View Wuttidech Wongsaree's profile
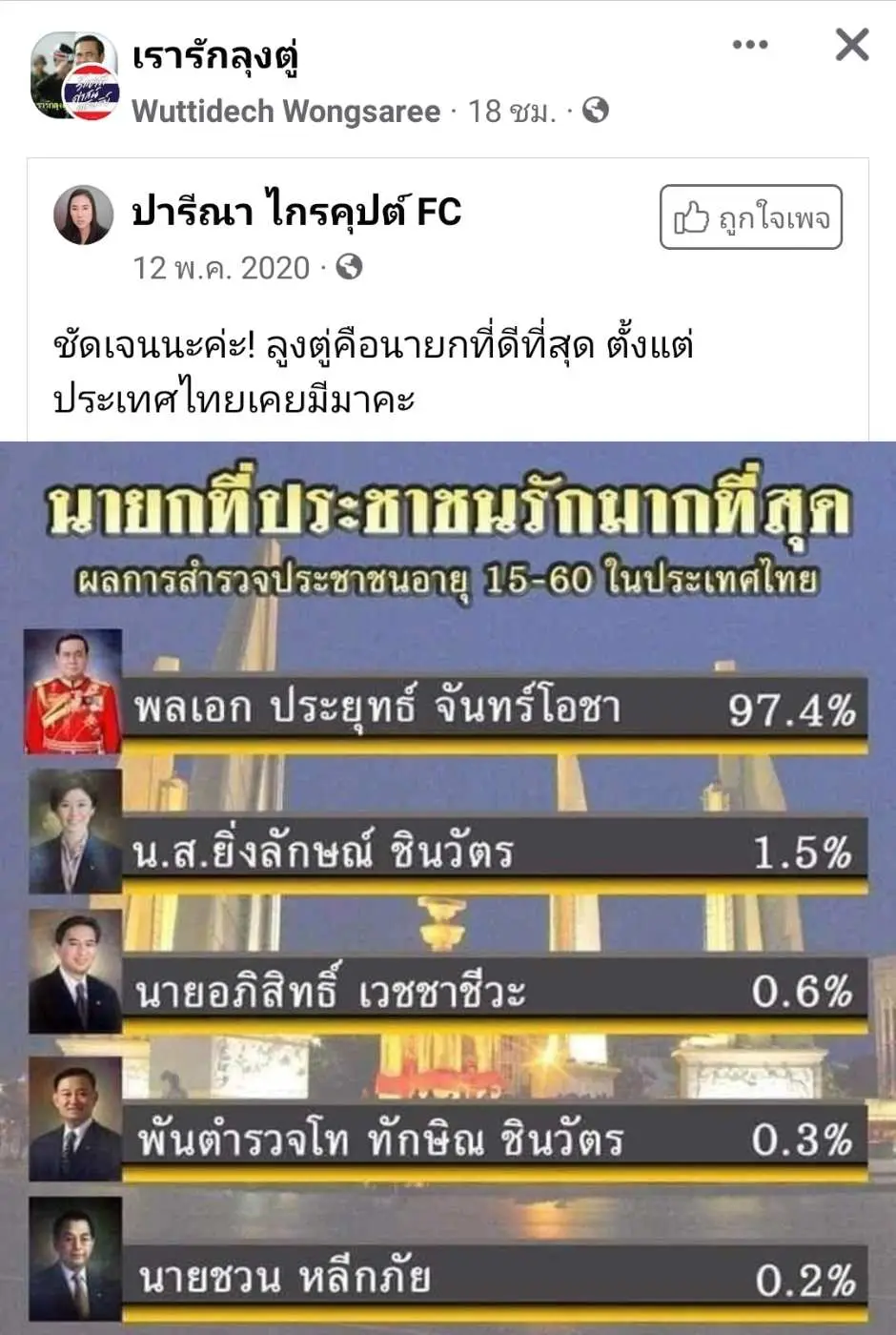 (x=286, y=112)
